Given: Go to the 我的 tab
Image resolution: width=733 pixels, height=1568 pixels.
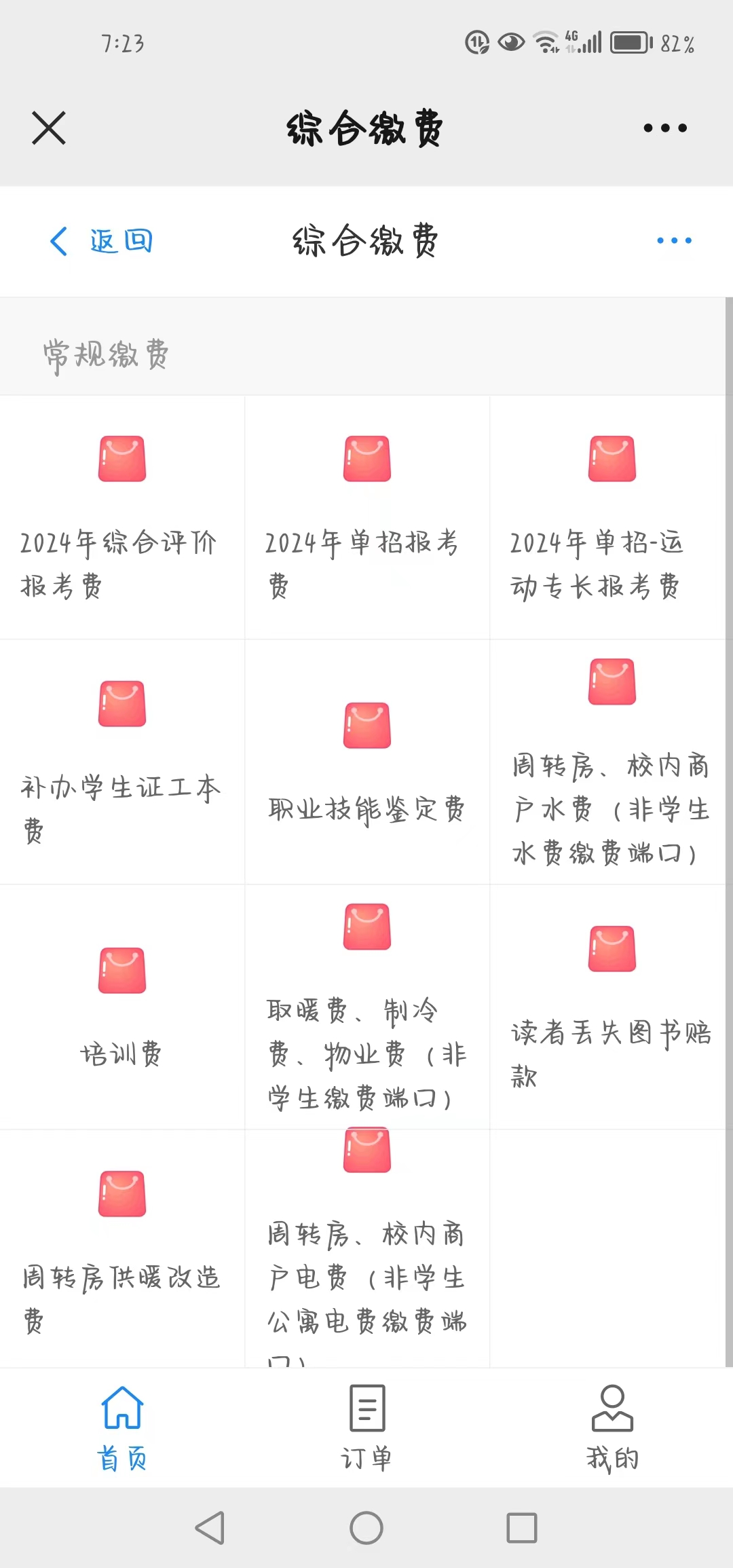Looking at the screenshot, I should 612,1427.
